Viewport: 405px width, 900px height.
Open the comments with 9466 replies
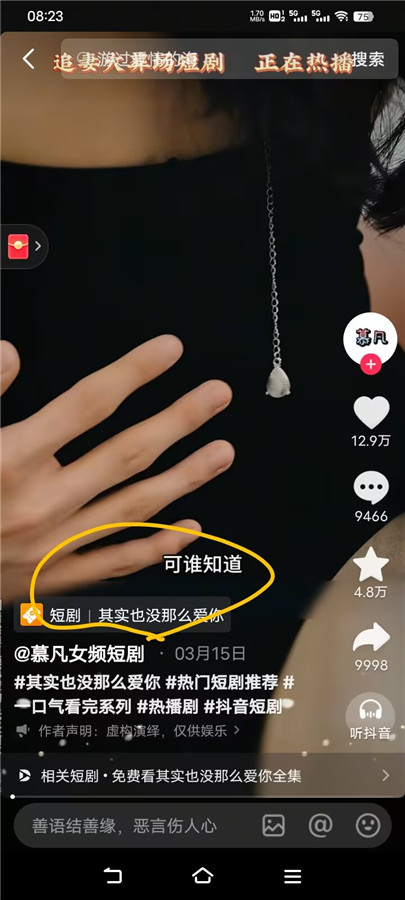click(371, 488)
